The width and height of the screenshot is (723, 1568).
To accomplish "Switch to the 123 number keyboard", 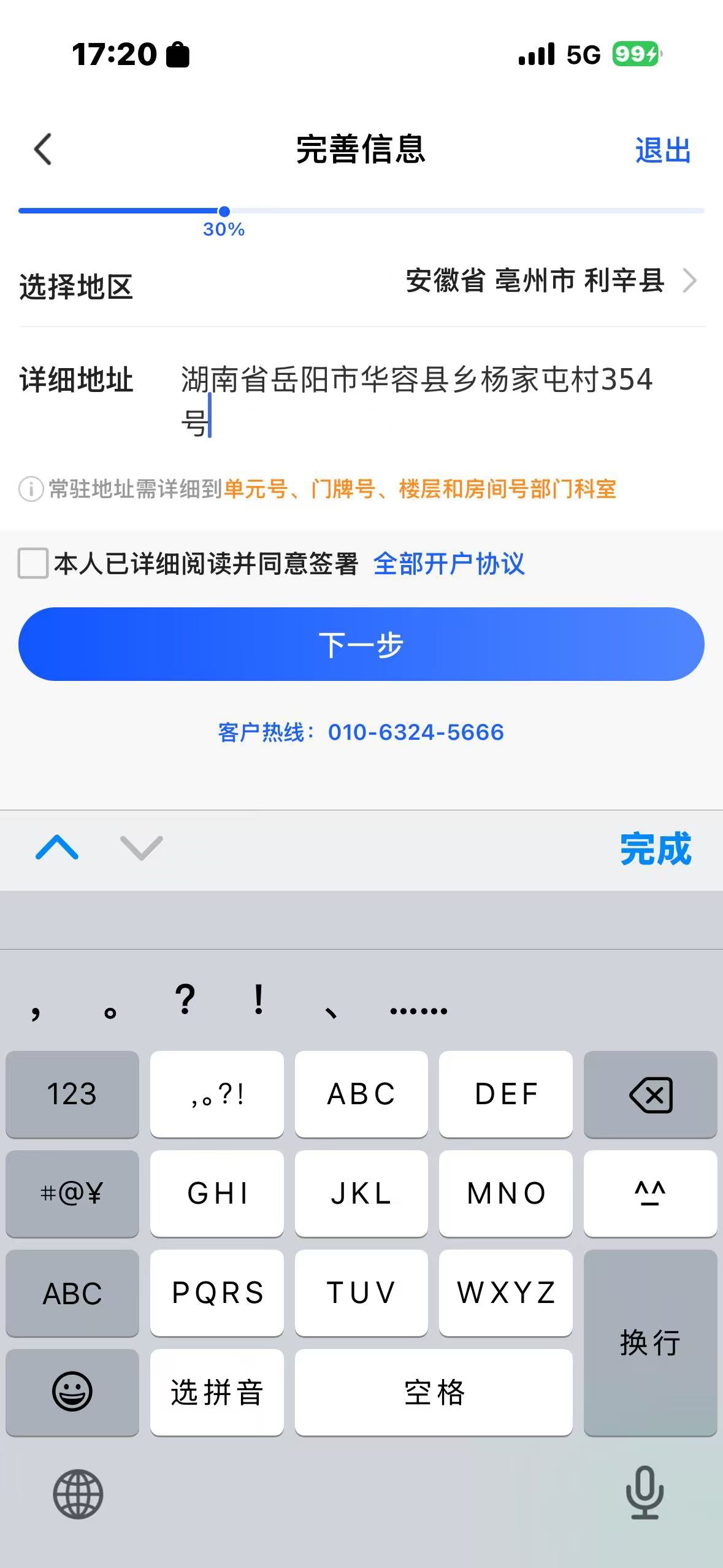I will [72, 1094].
